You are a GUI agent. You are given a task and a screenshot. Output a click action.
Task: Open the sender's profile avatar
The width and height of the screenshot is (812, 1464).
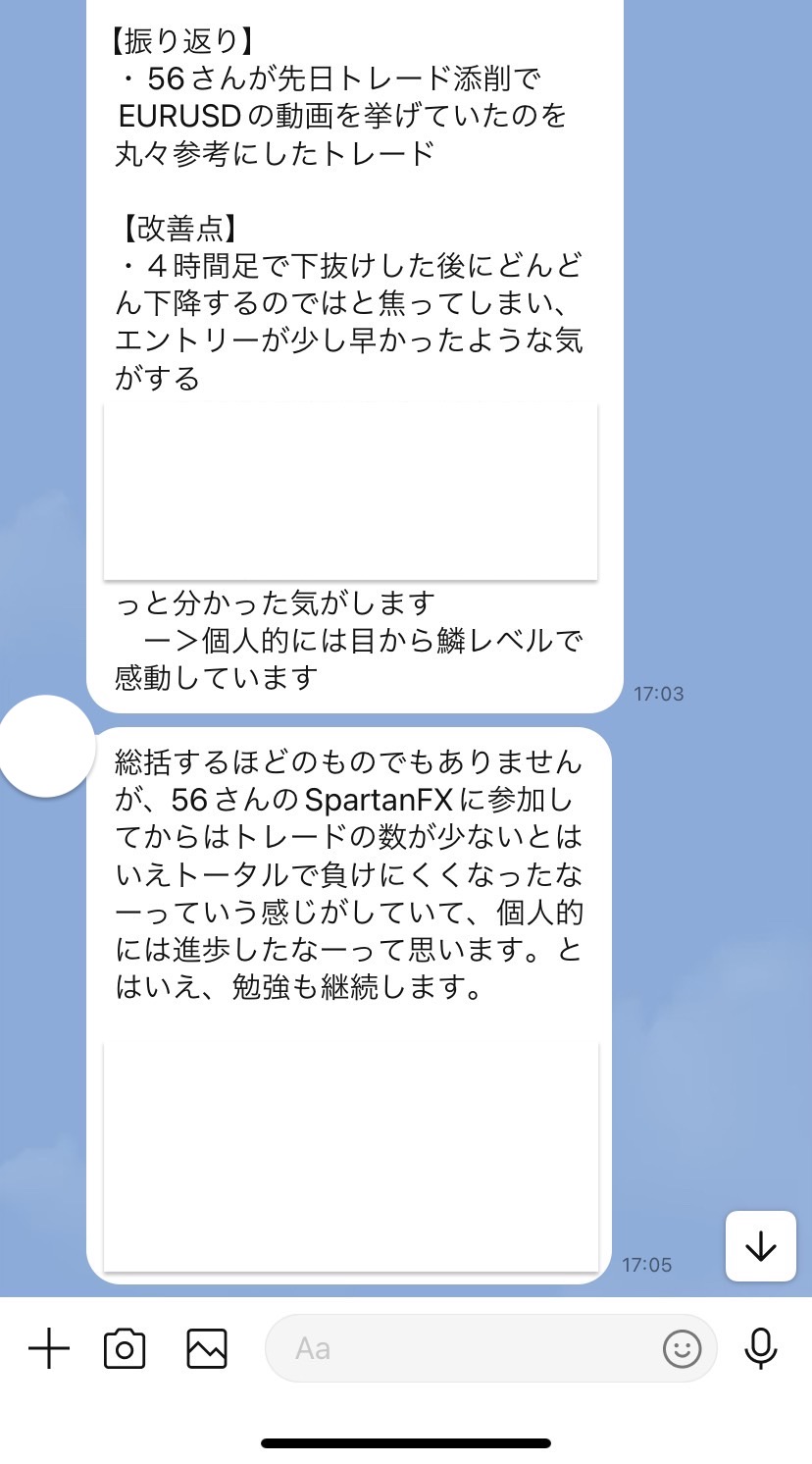pos(46,747)
